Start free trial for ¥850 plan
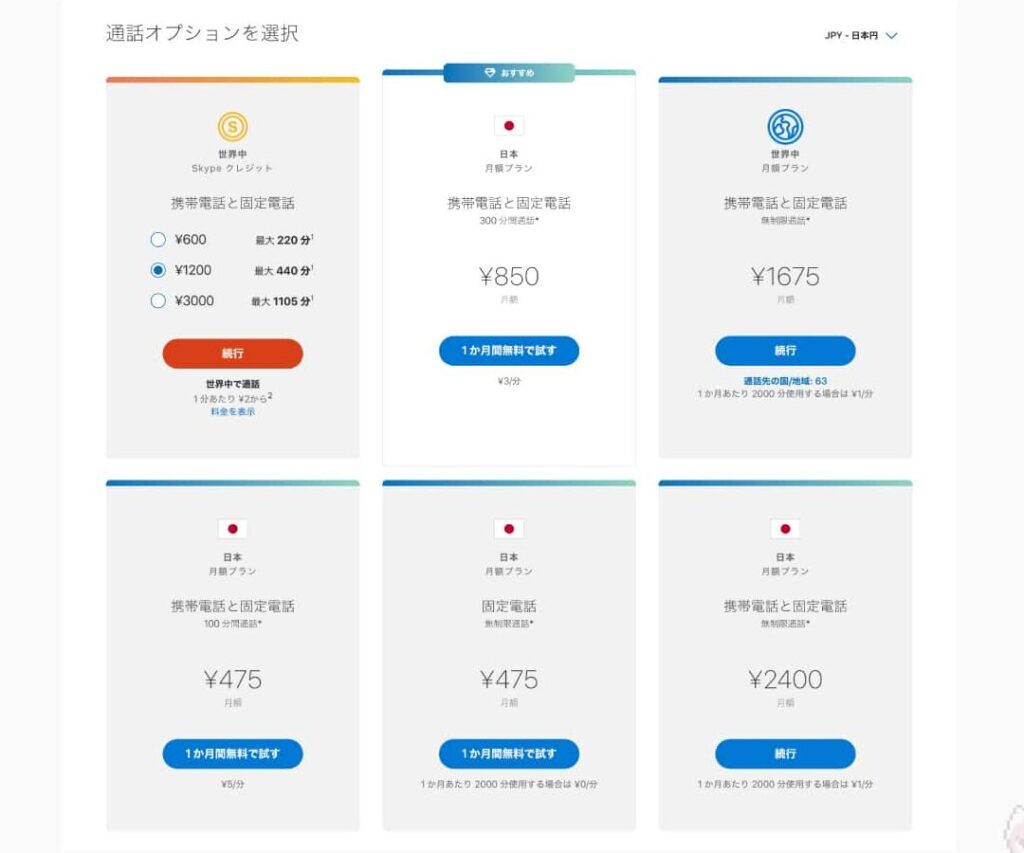Image resolution: width=1024 pixels, height=853 pixels. [508, 351]
